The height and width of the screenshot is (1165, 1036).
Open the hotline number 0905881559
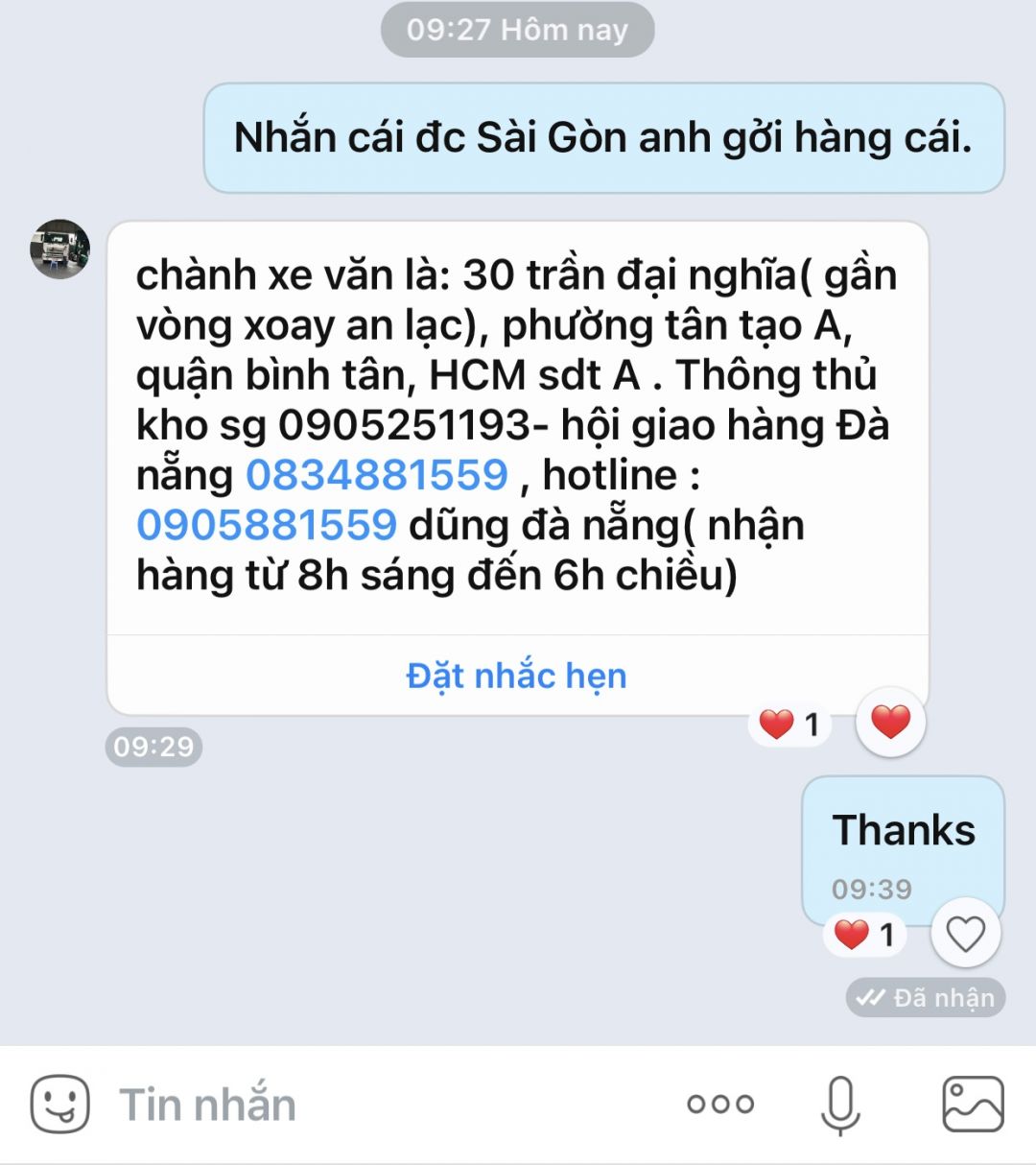(x=267, y=525)
